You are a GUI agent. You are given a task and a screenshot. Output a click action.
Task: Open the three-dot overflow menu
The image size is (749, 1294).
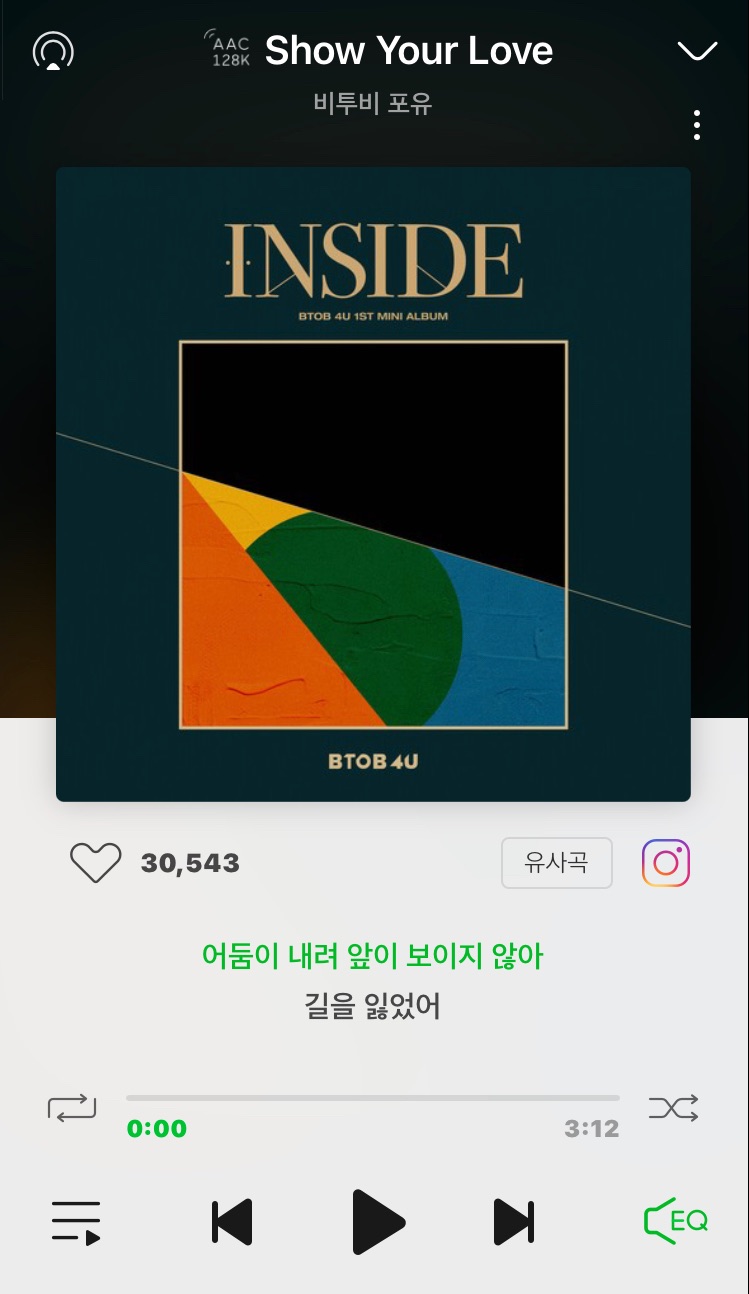point(696,125)
